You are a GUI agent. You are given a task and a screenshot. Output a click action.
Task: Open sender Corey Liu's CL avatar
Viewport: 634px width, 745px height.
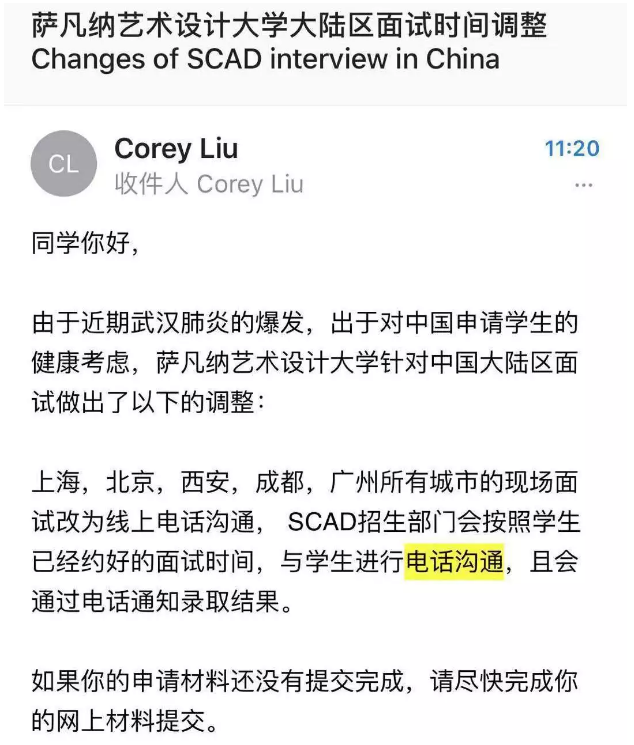(x=64, y=164)
